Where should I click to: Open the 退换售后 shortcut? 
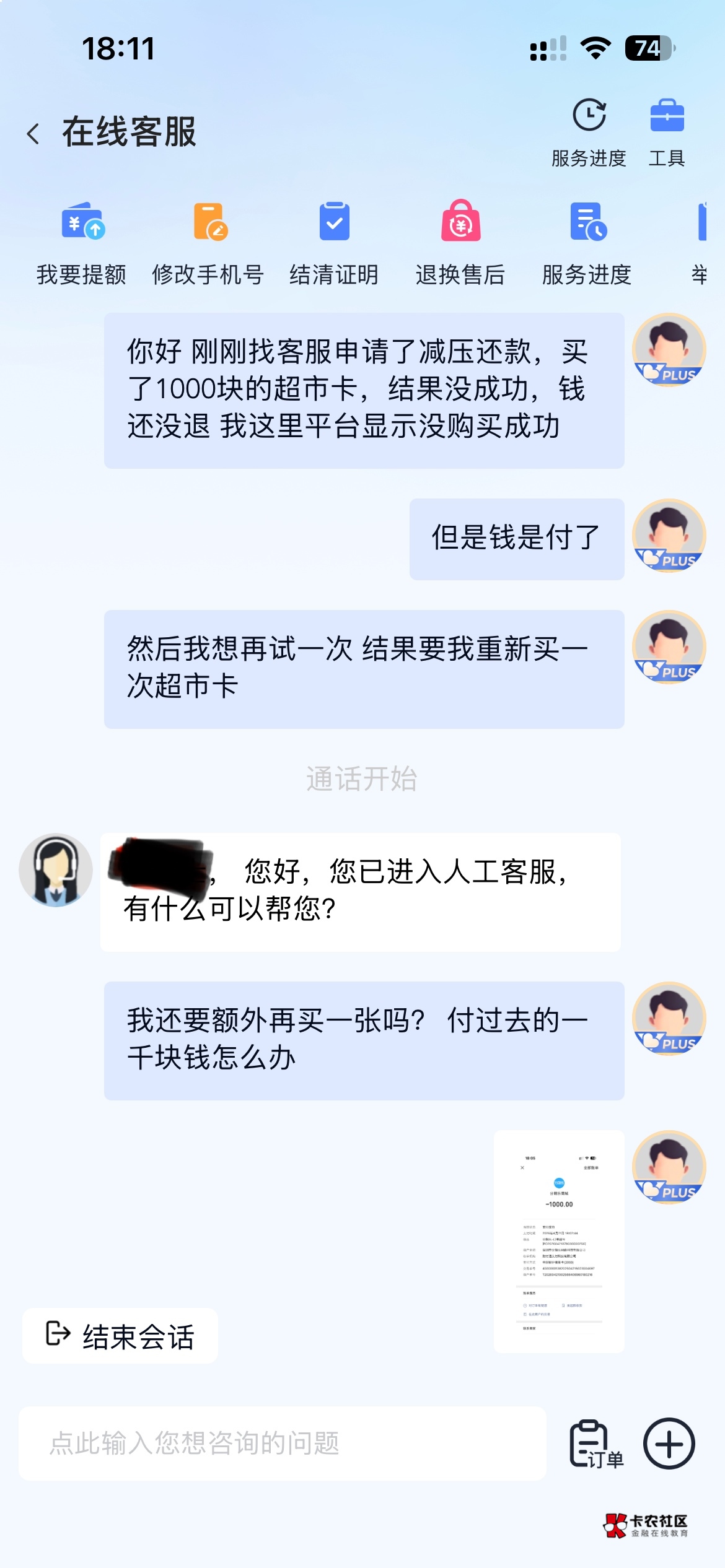(x=460, y=243)
